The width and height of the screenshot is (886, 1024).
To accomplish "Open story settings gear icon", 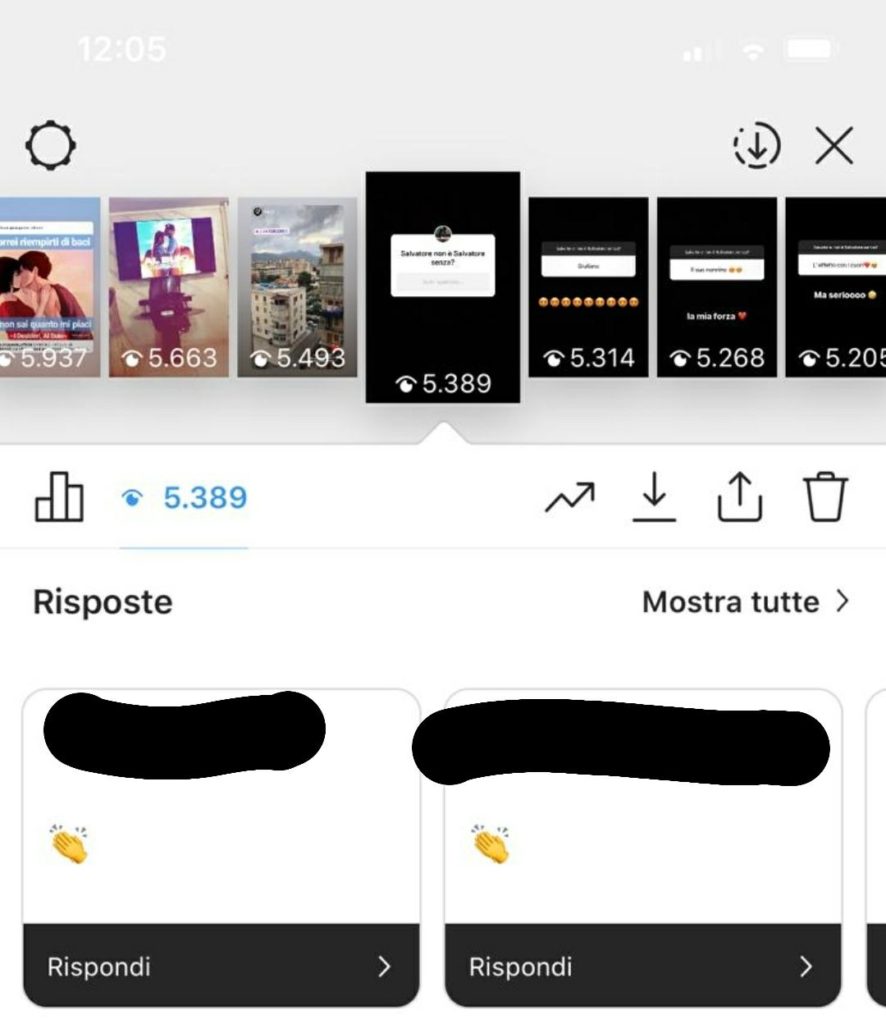I will (x=50, y=147).
